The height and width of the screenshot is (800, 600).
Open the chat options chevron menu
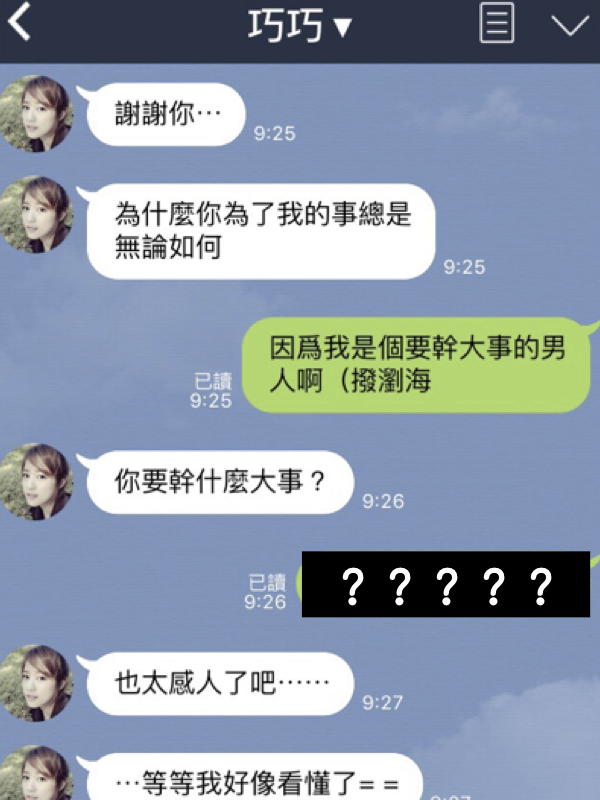(x=570, y=25)
